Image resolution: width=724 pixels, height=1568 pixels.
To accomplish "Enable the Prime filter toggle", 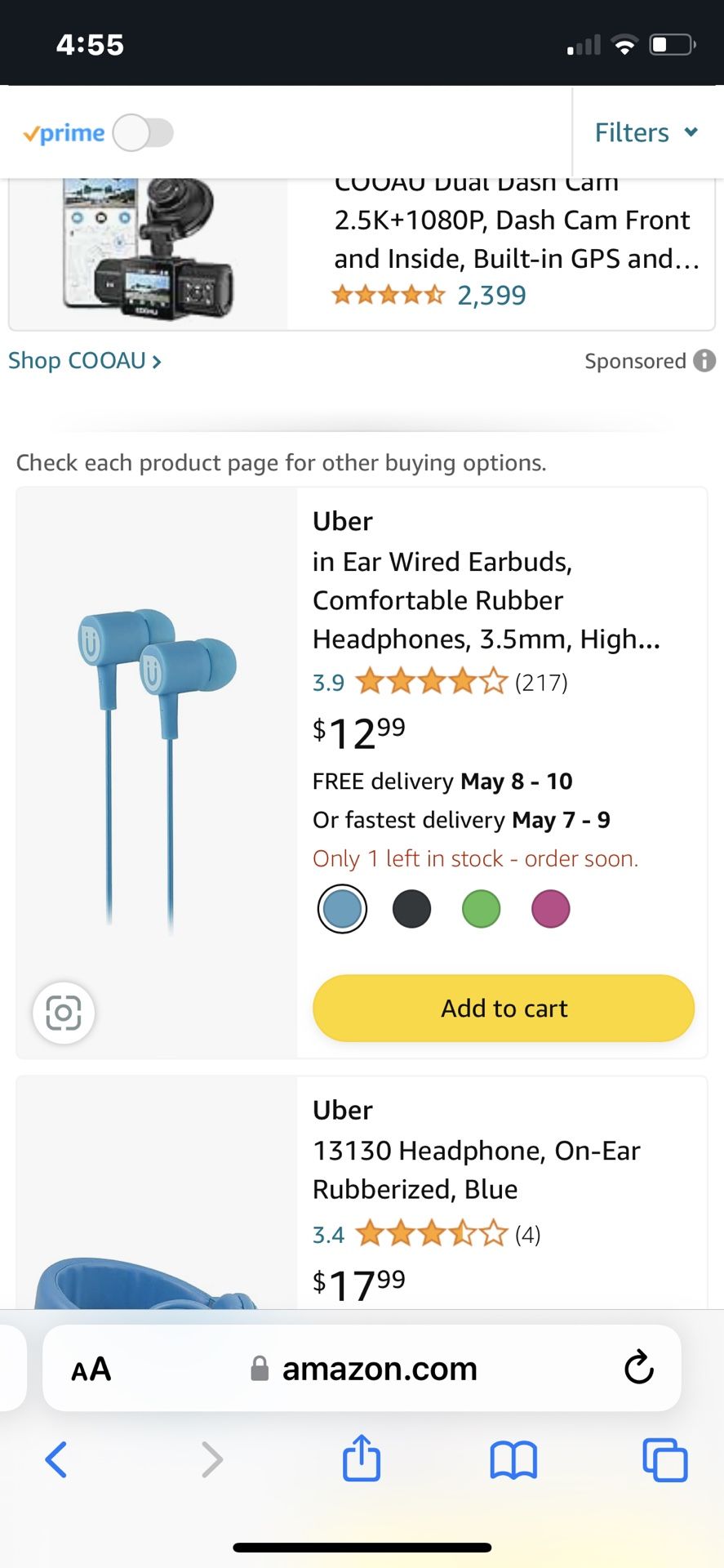I will [144, 132].
